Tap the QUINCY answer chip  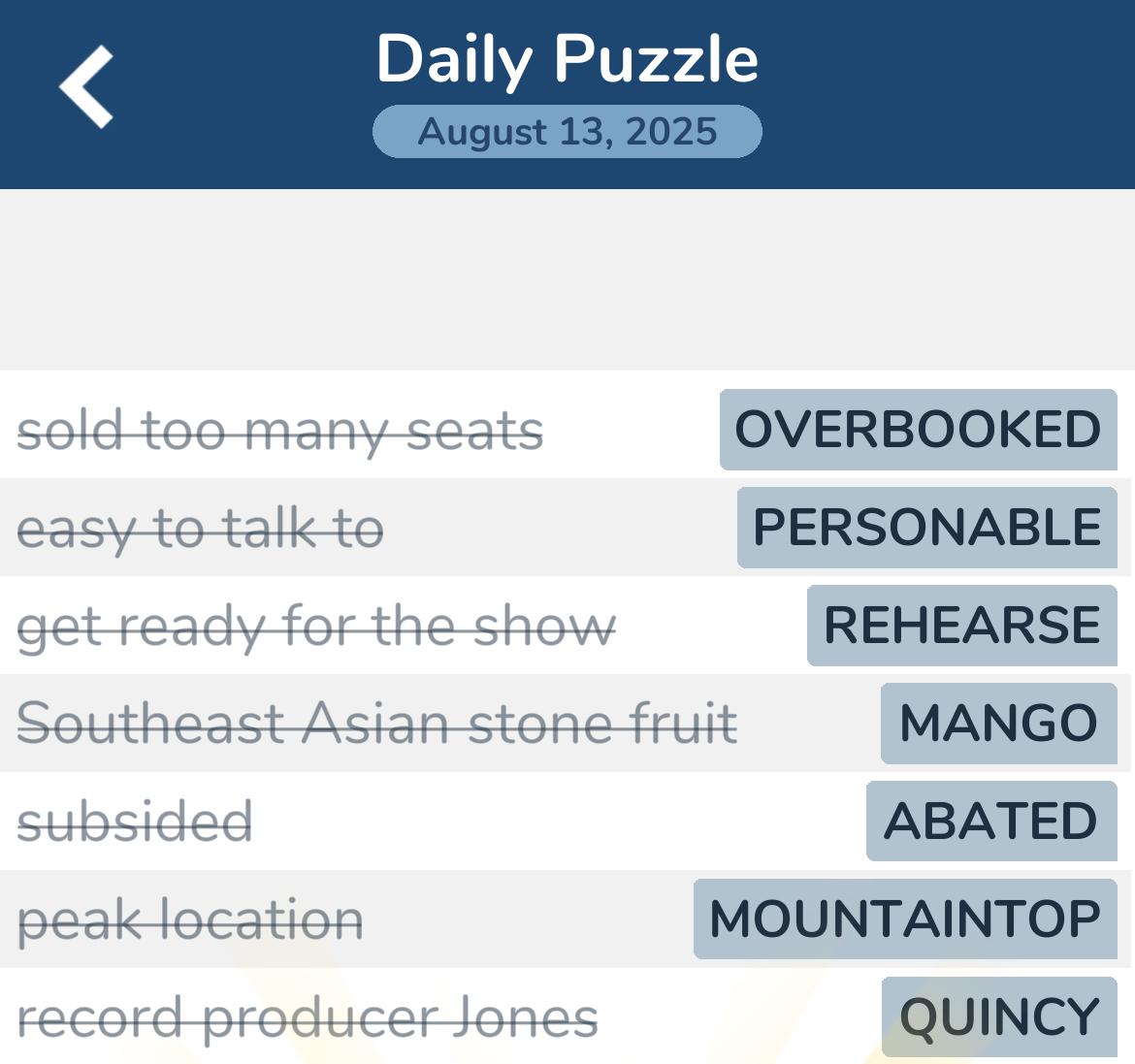pyautogui.click(x=998, y=1016)
